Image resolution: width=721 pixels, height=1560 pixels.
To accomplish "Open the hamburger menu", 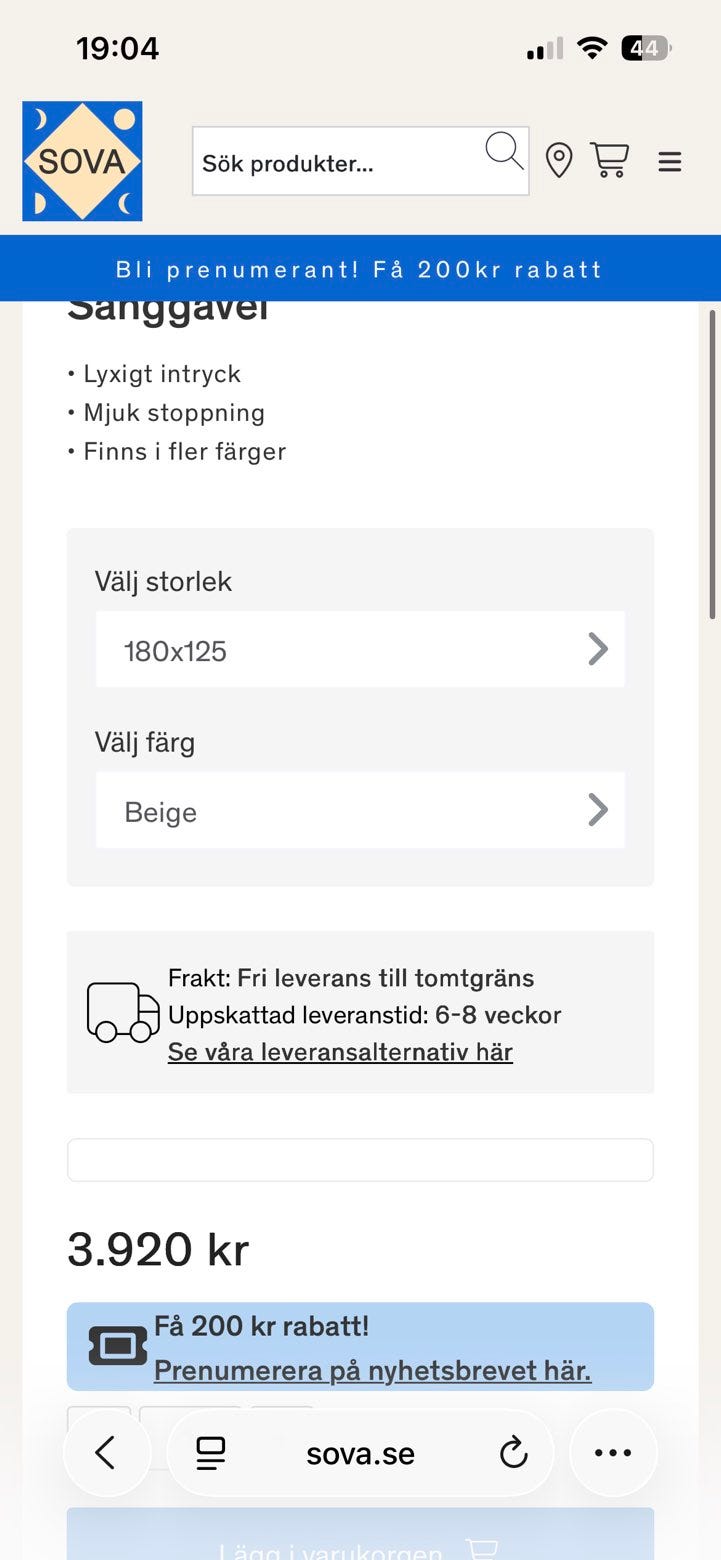I will pos(669,161).
